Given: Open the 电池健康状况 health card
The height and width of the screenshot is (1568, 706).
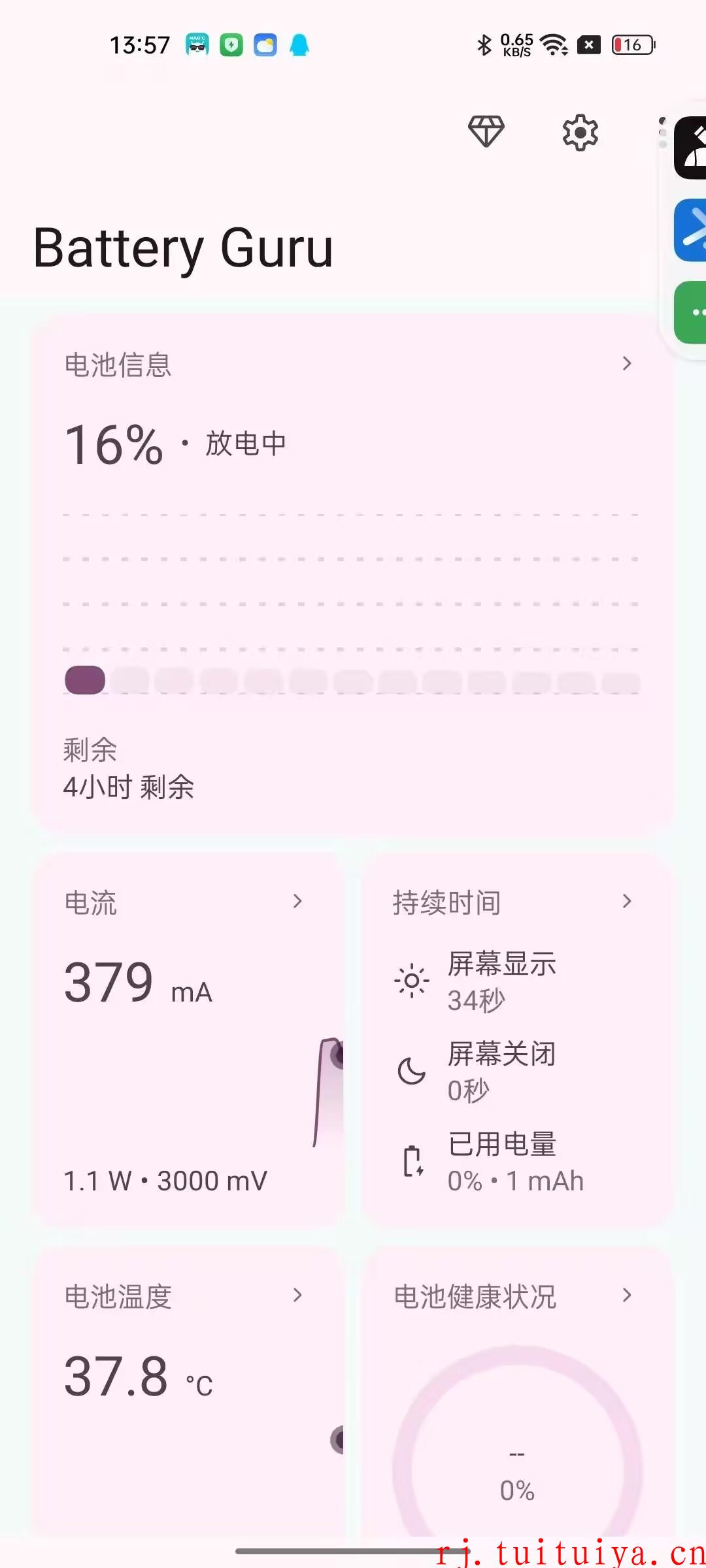Looking at the screenshot, I should pos(517,1392).
